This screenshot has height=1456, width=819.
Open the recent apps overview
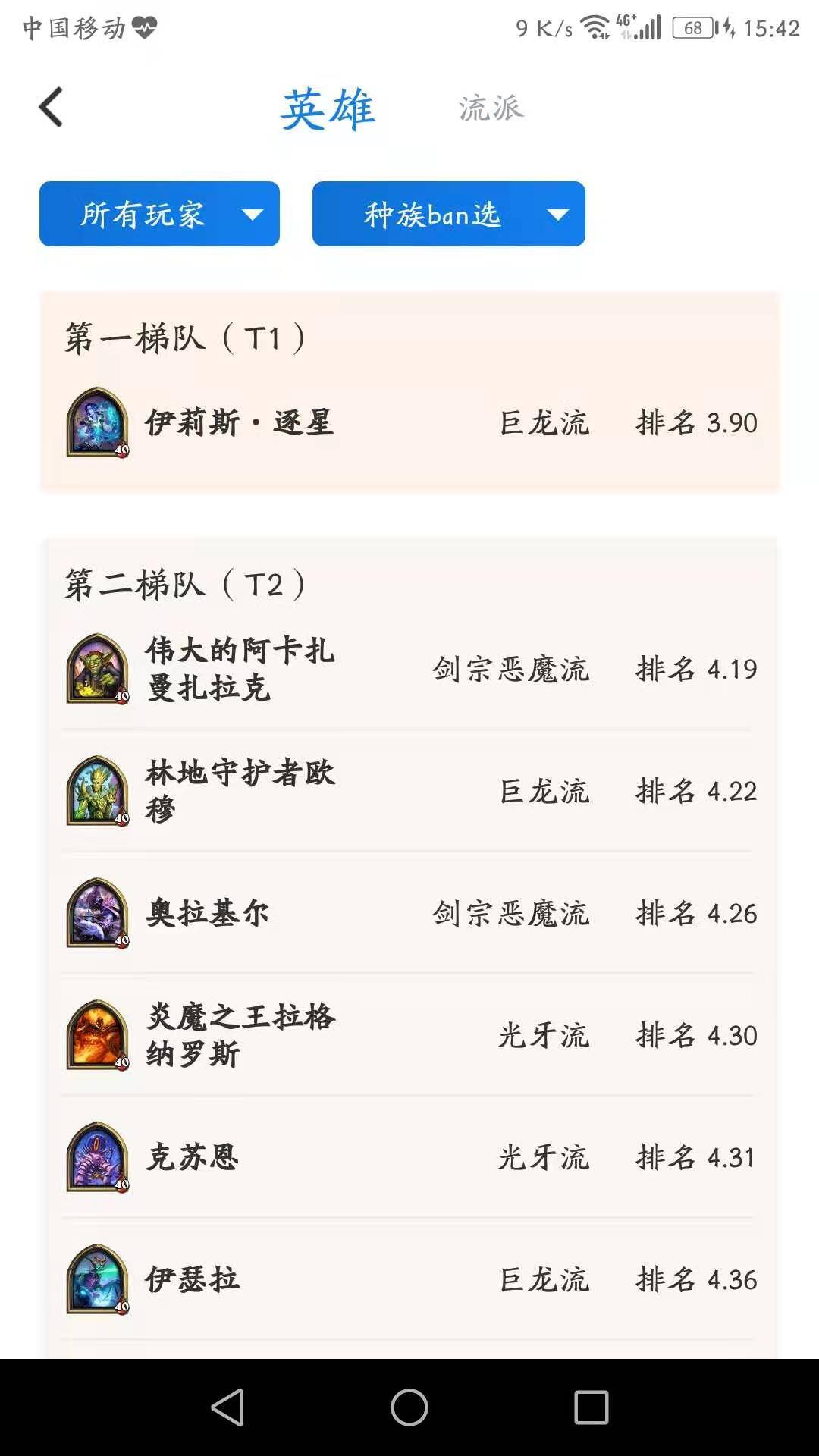(591, 1407)
